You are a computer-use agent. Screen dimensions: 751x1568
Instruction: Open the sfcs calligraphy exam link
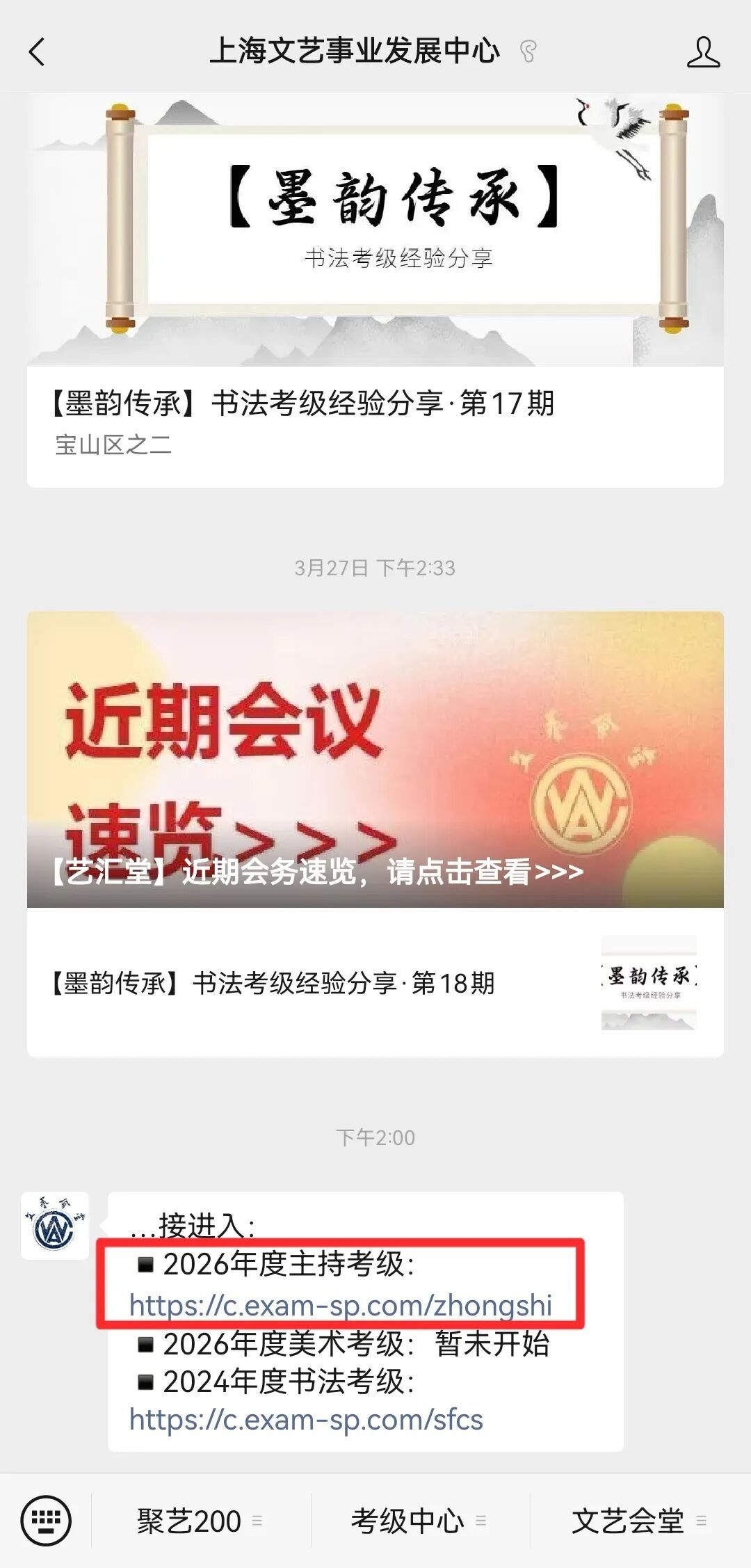(x=306, y=1420)
